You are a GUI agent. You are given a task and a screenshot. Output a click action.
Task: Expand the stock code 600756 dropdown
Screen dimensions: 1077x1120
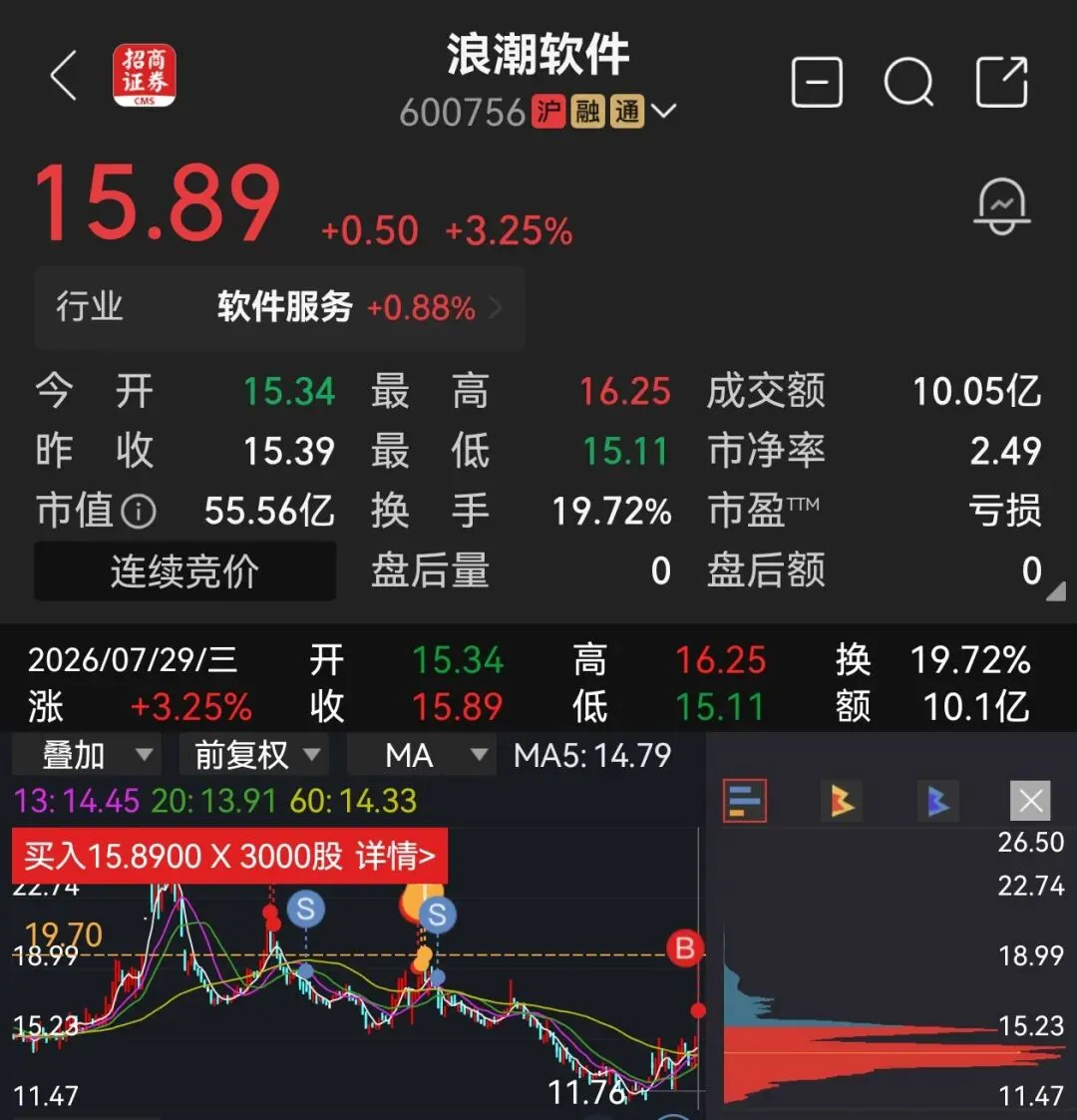pyautogui.click(x=663, y=112)
